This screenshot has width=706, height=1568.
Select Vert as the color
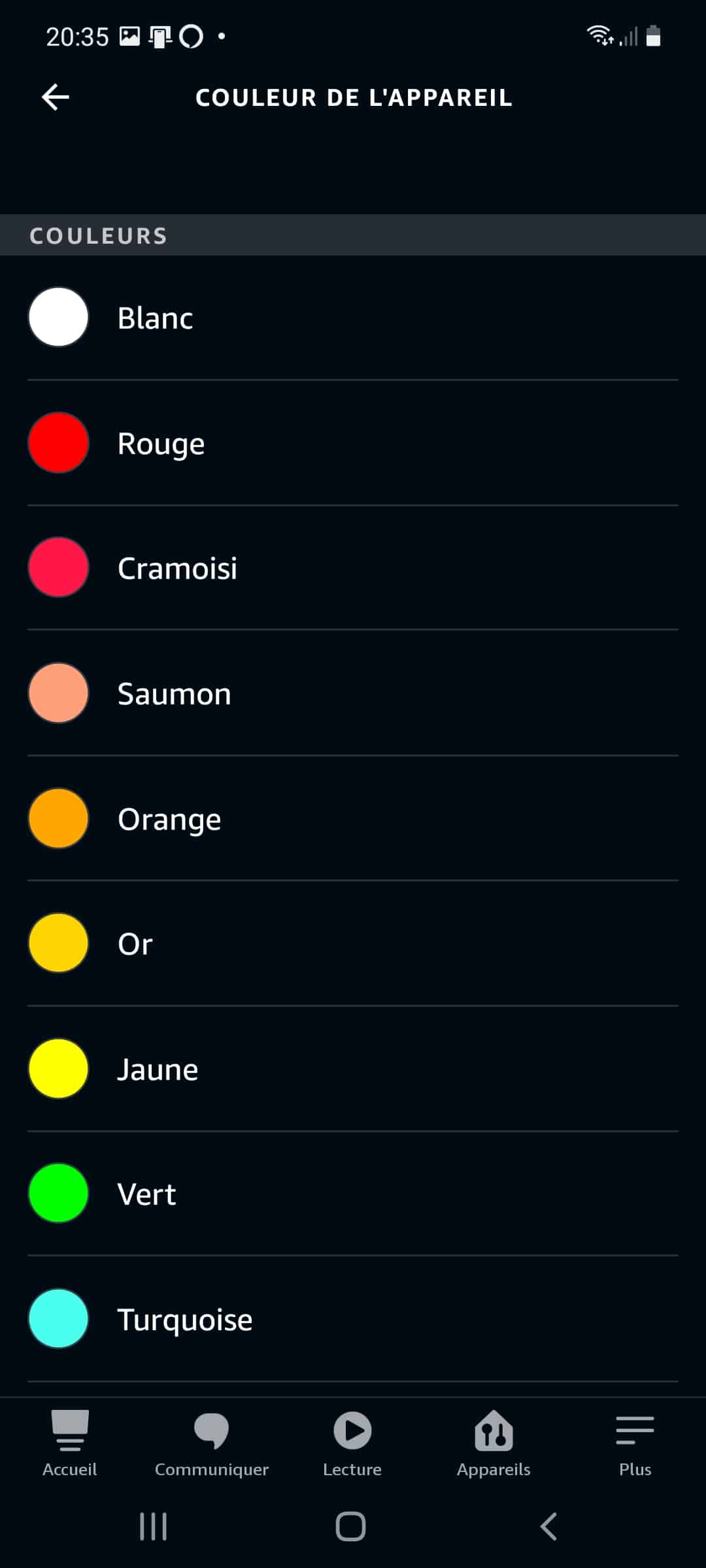coord(353,1194)
